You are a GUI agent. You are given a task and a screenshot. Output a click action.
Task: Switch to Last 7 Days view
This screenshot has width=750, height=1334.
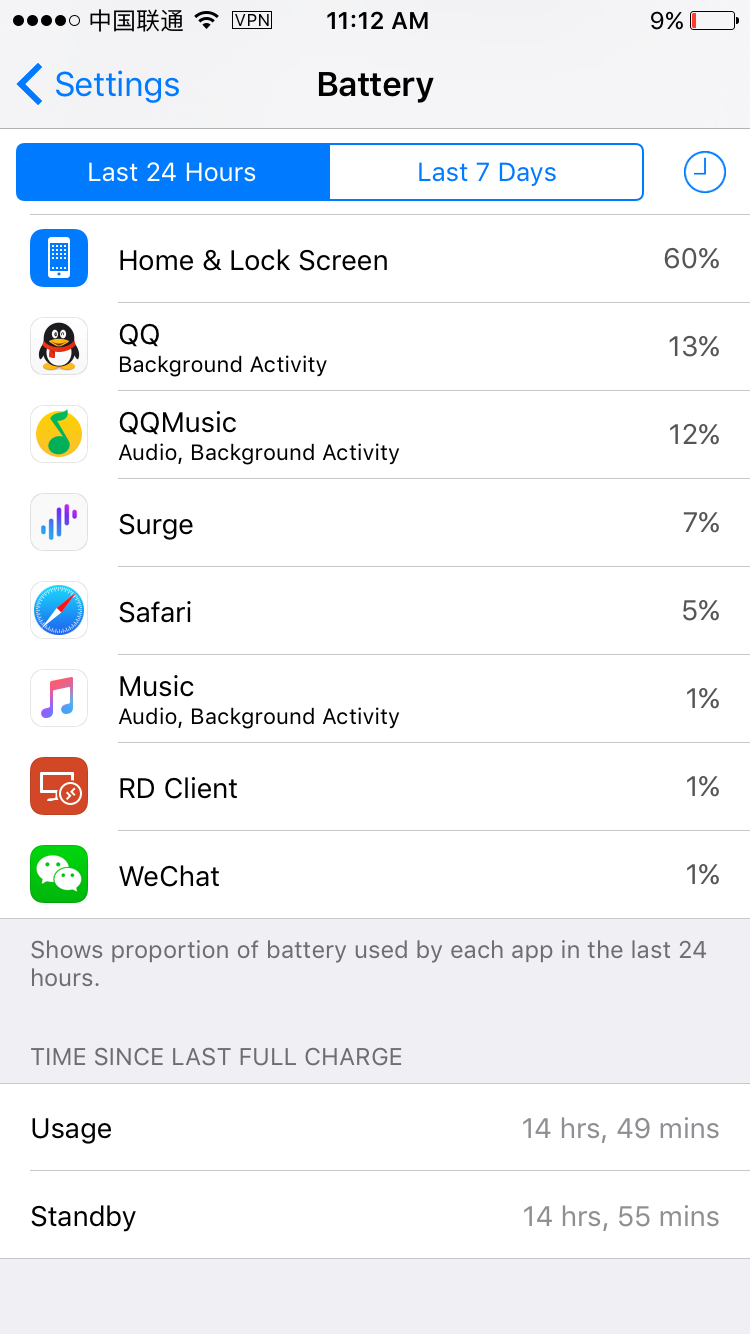coord(486,172)
